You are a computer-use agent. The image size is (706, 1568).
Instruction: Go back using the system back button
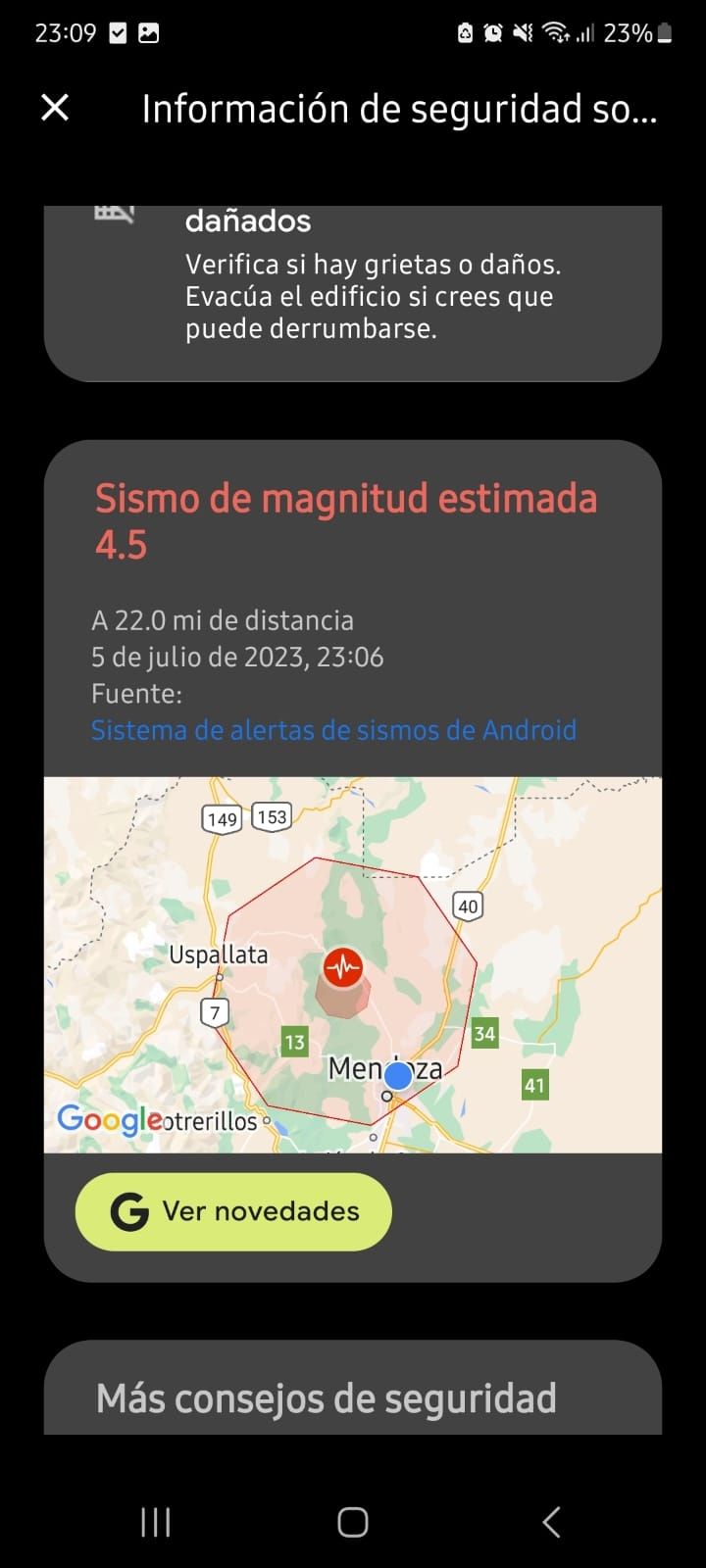[551, 1522]
